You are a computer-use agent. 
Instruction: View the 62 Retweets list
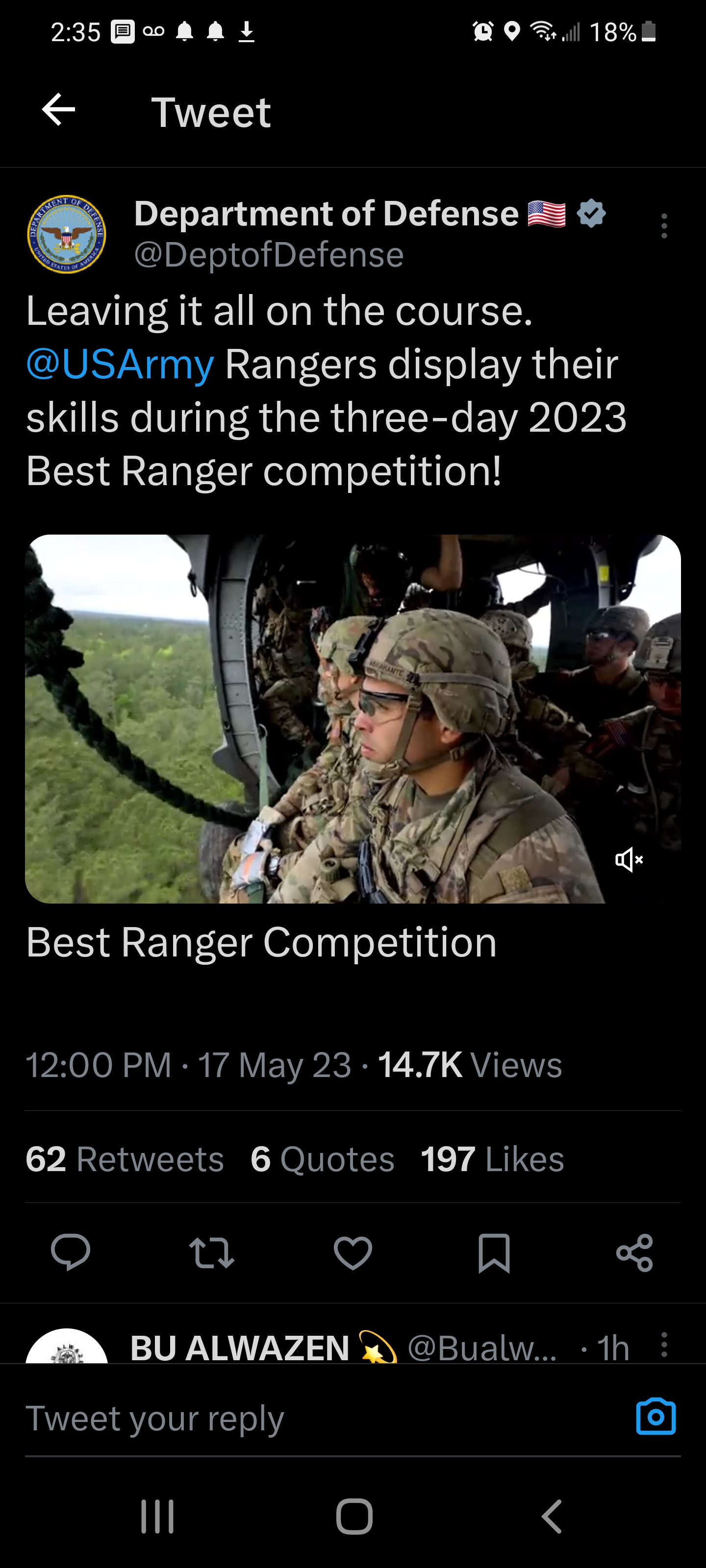click(x=125, y=1158)
